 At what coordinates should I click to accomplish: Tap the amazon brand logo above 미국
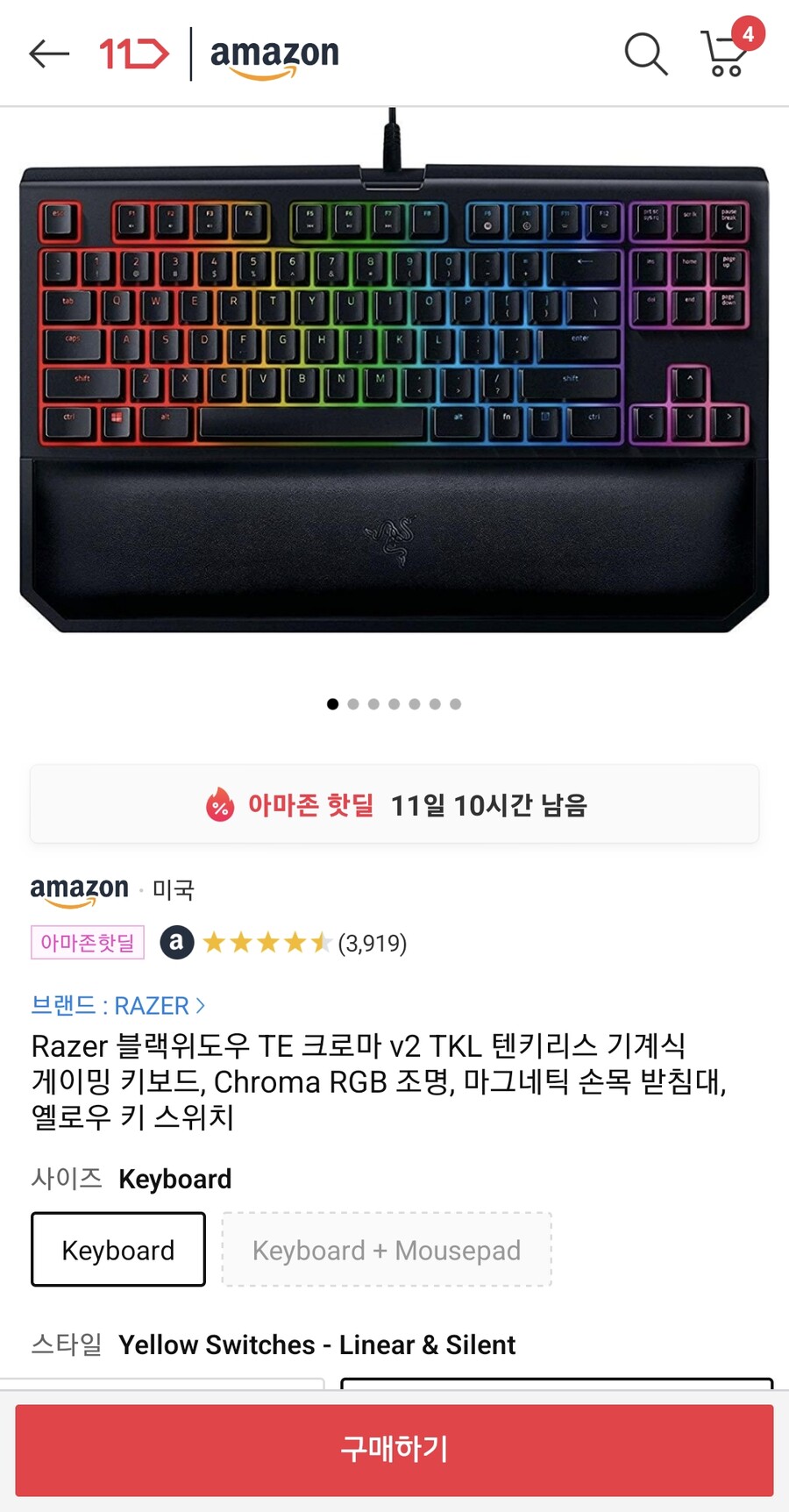pyautogui.click(x=79, y=888)
